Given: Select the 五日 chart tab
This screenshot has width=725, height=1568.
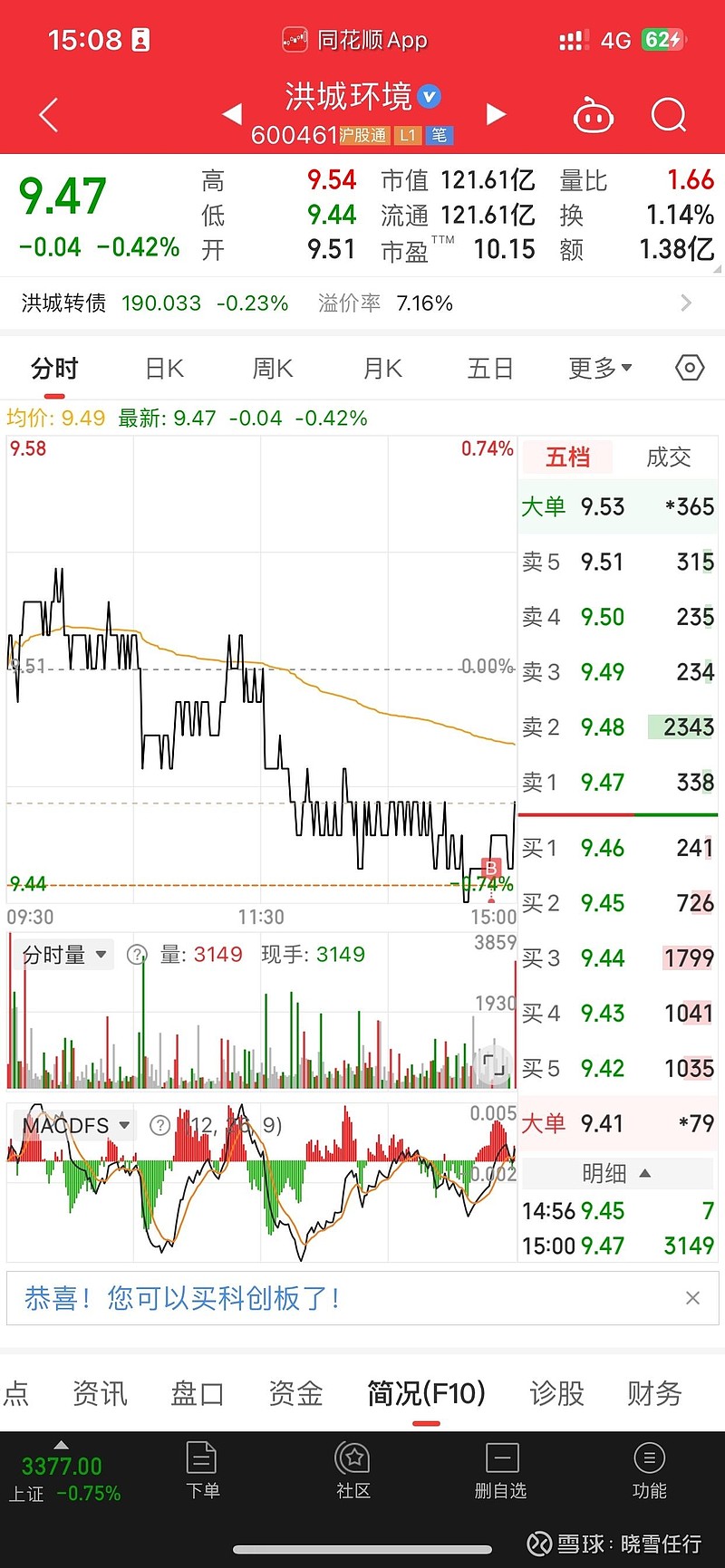Looking at the screenshot, I should (490, 369).
